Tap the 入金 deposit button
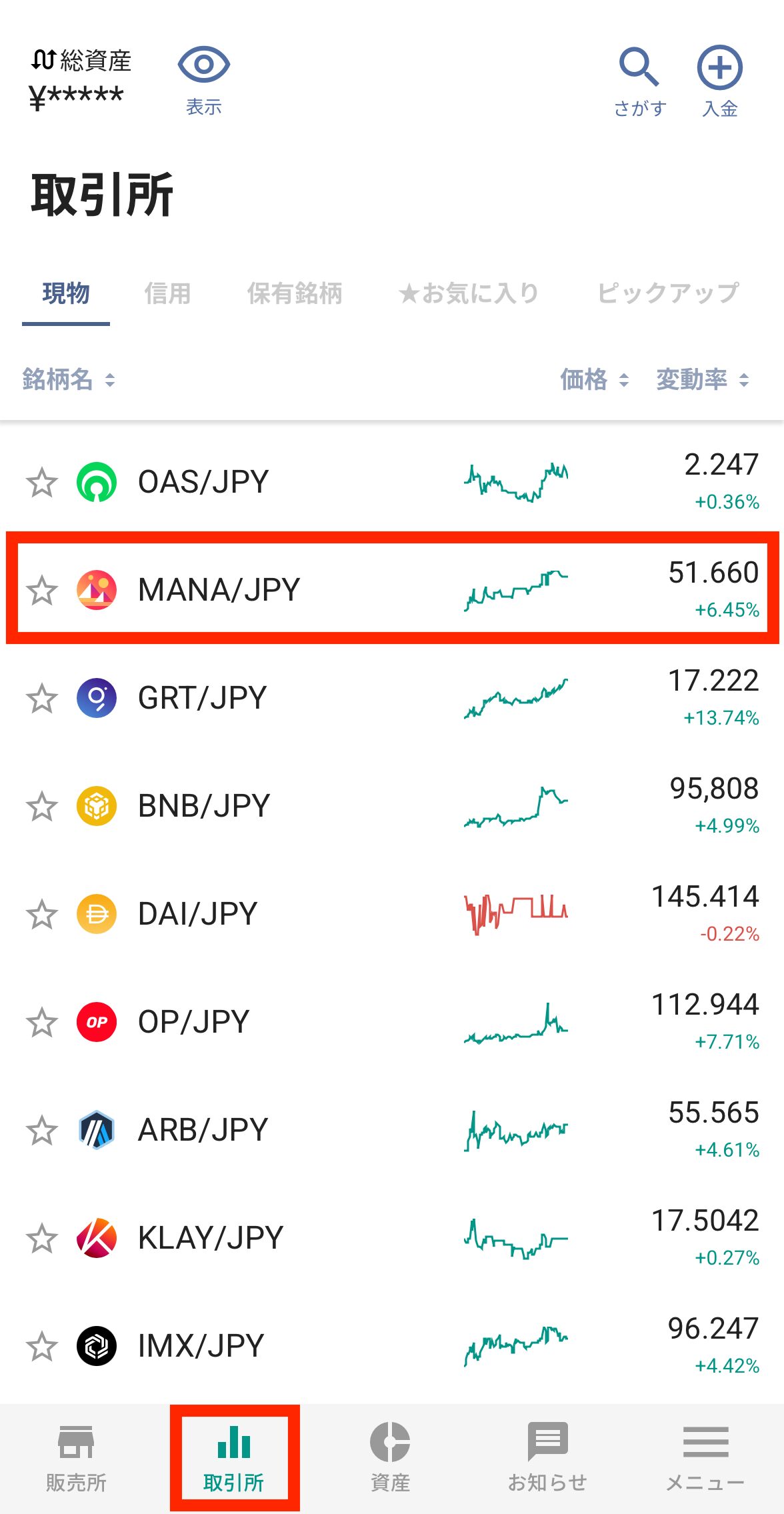This screenshot has height=1514, width=784. pos(719,80)
